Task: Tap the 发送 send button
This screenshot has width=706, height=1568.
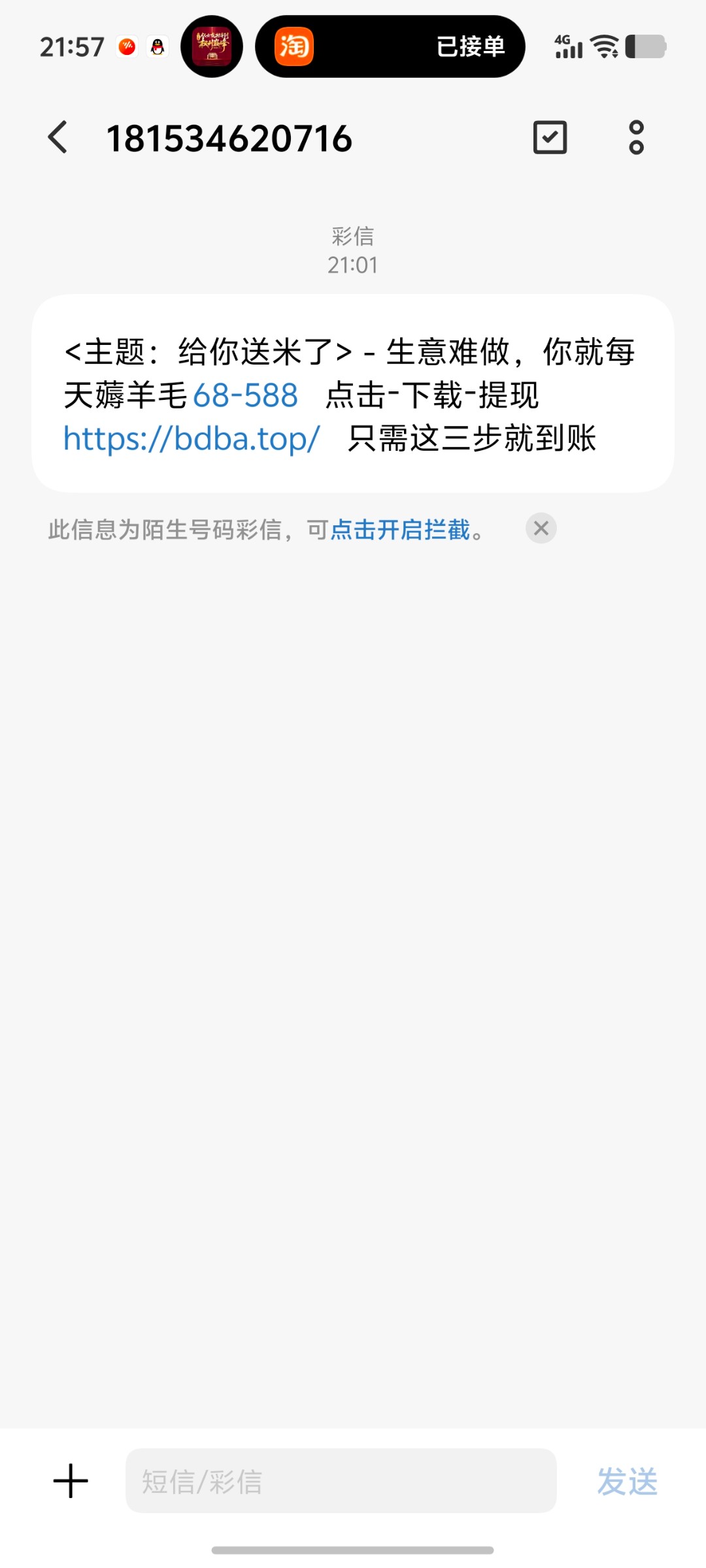Action: point(627,1481)
